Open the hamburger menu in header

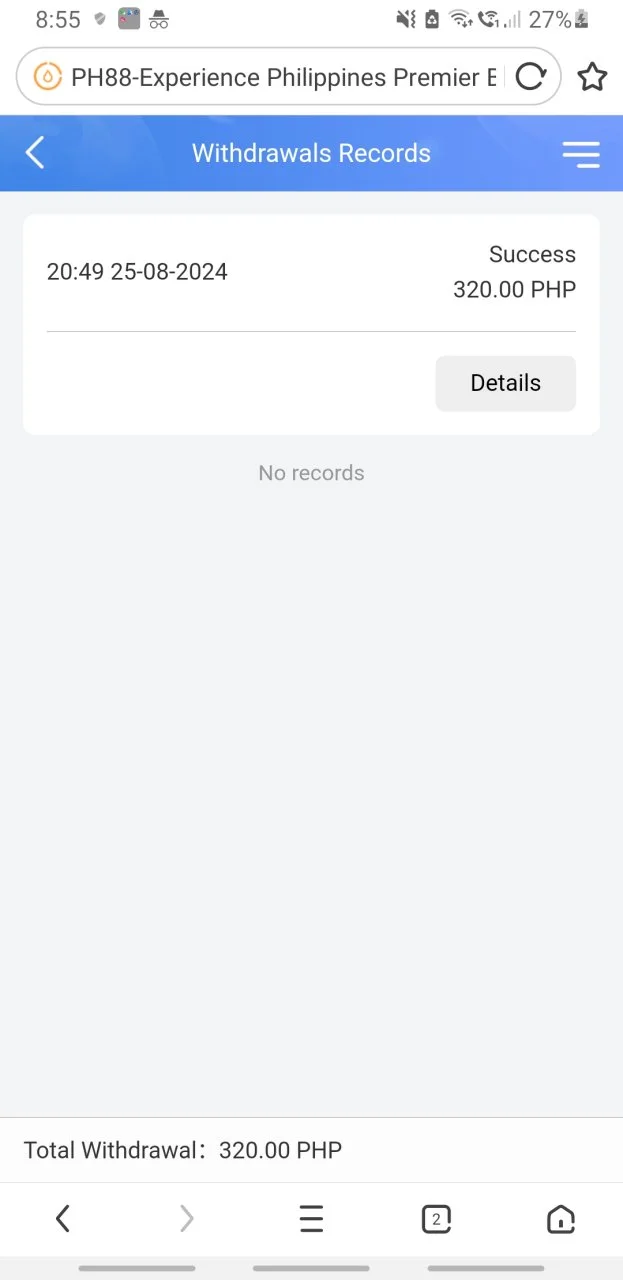[x=580, y=153]
